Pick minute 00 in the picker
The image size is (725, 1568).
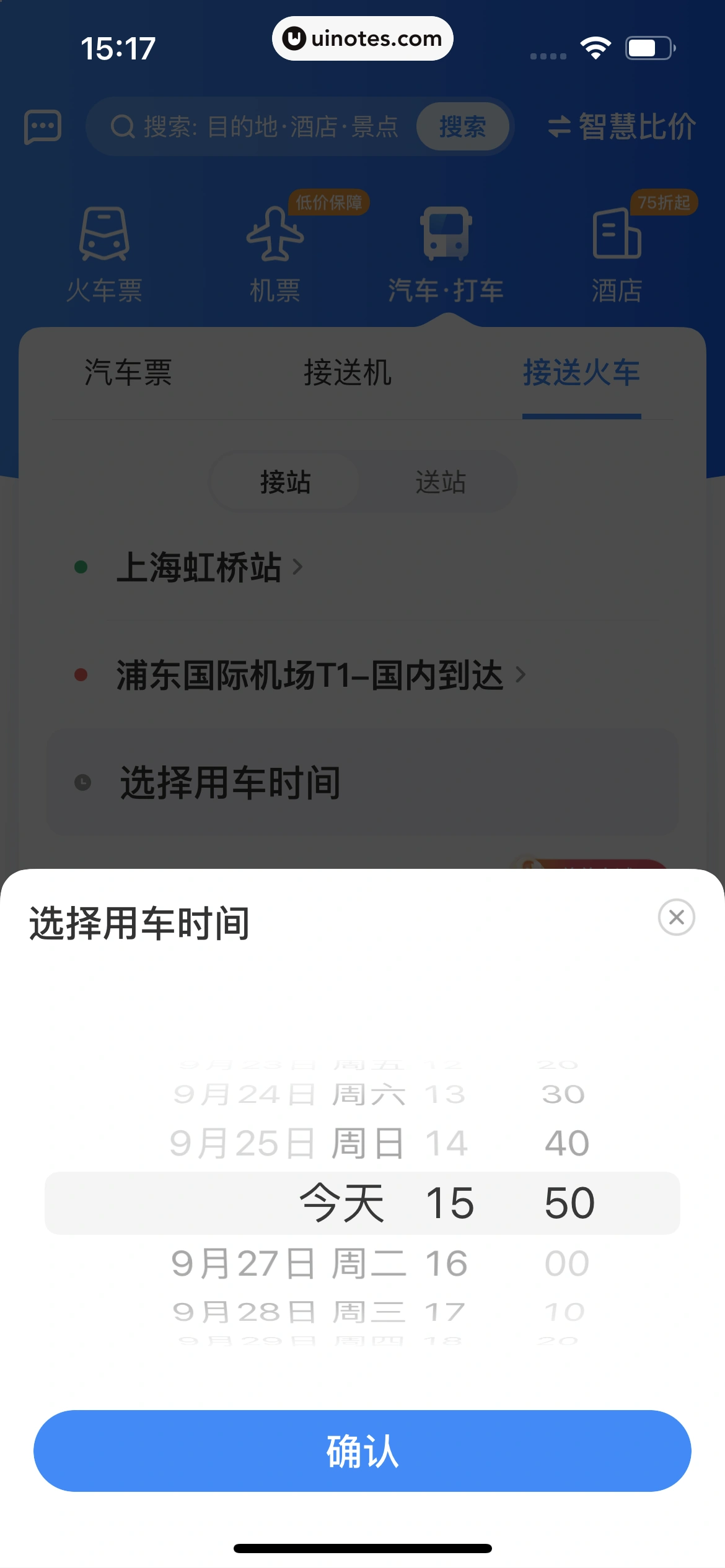point(567,1263)
